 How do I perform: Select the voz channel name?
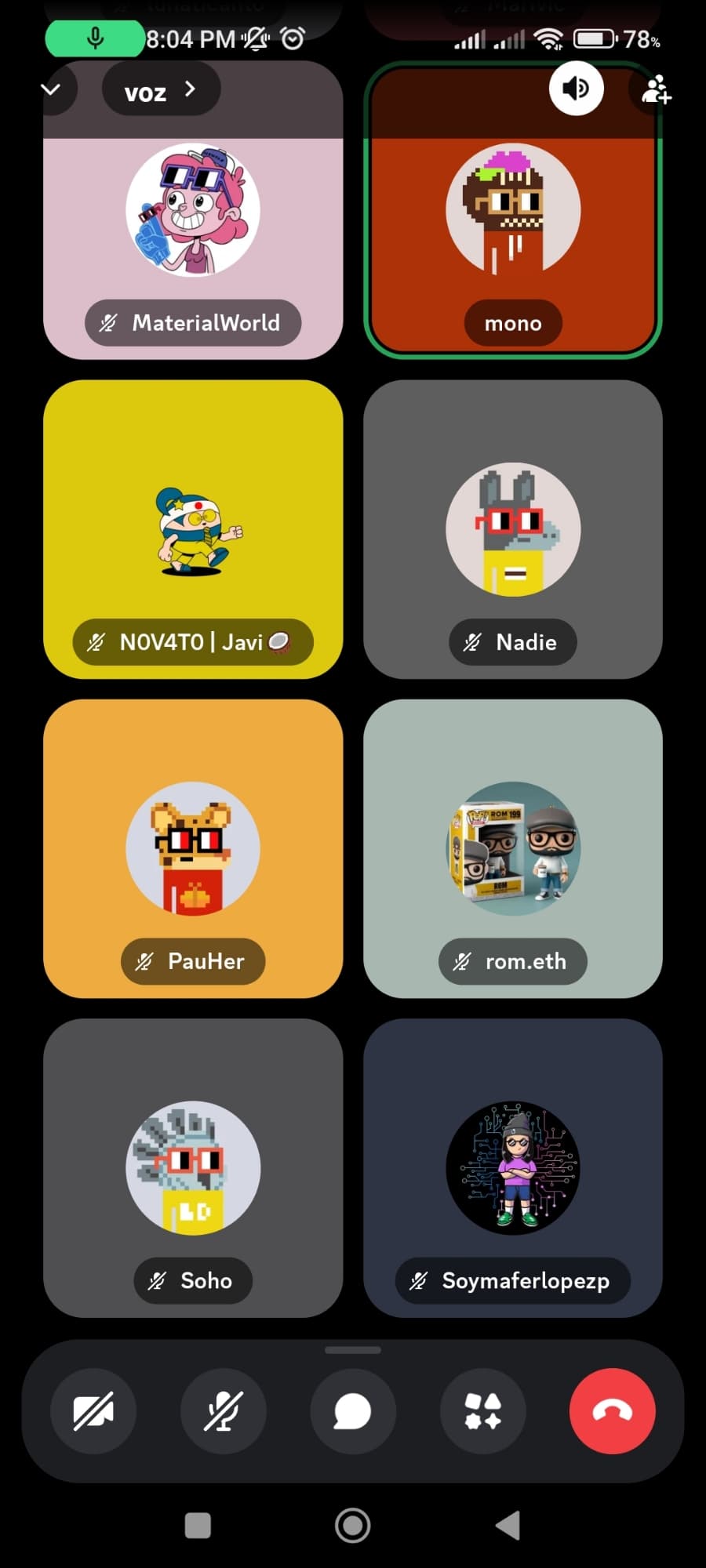pyautogui.click(x=146, y=92)
